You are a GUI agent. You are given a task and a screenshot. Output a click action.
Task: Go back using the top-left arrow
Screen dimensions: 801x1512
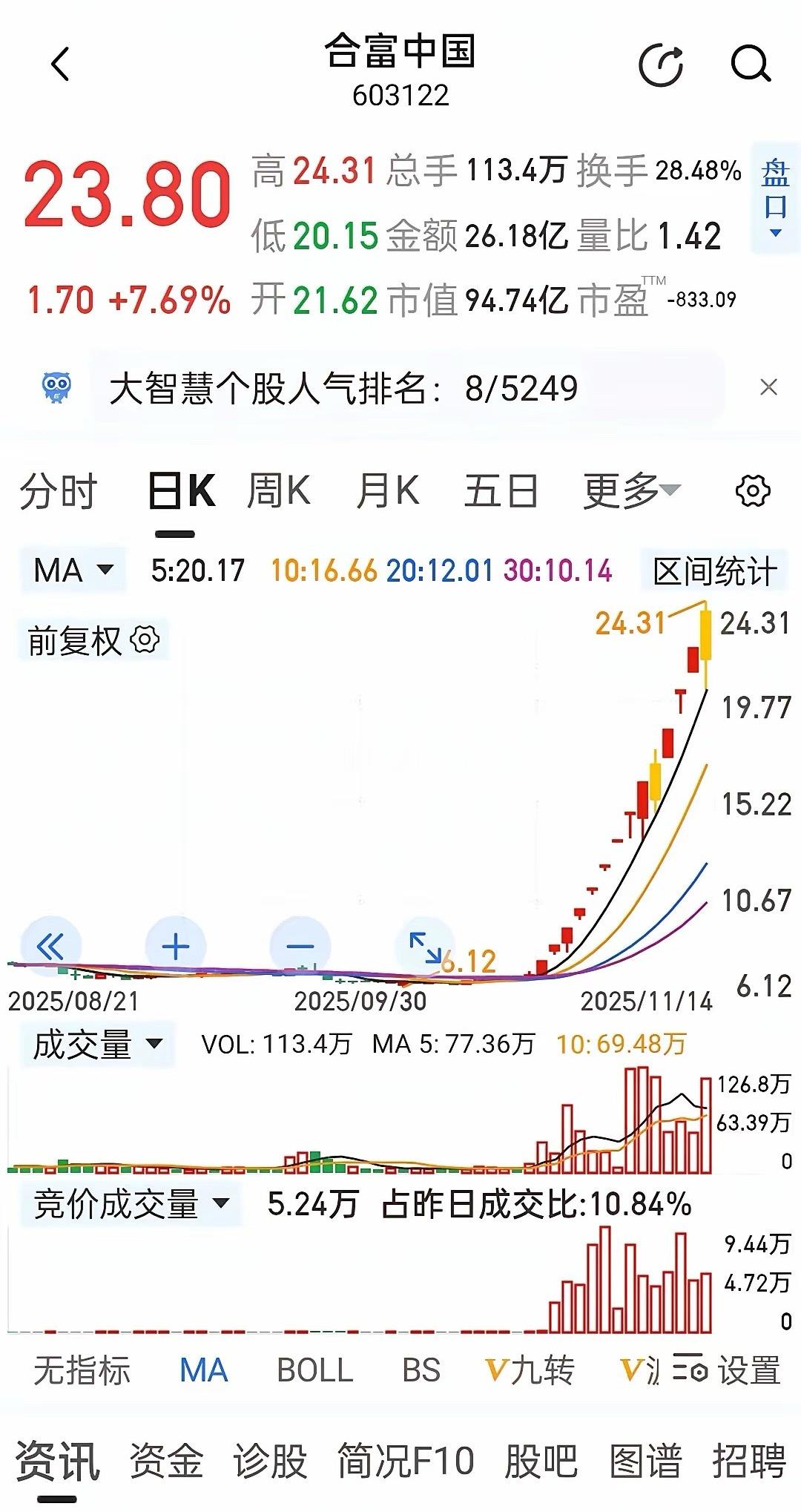[x=61, y=65]
